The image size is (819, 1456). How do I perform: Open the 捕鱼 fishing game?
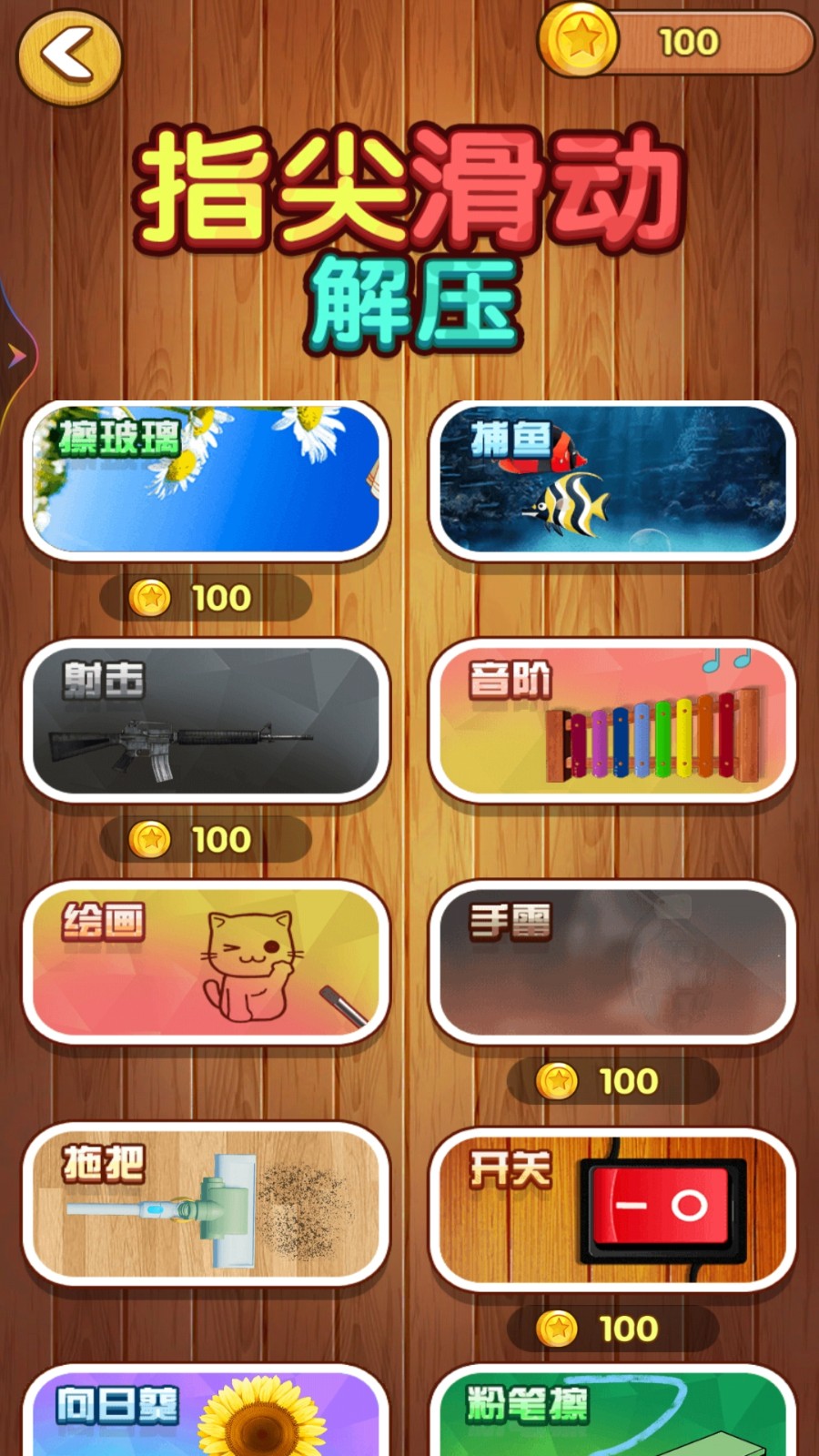[x=612, y=480]
